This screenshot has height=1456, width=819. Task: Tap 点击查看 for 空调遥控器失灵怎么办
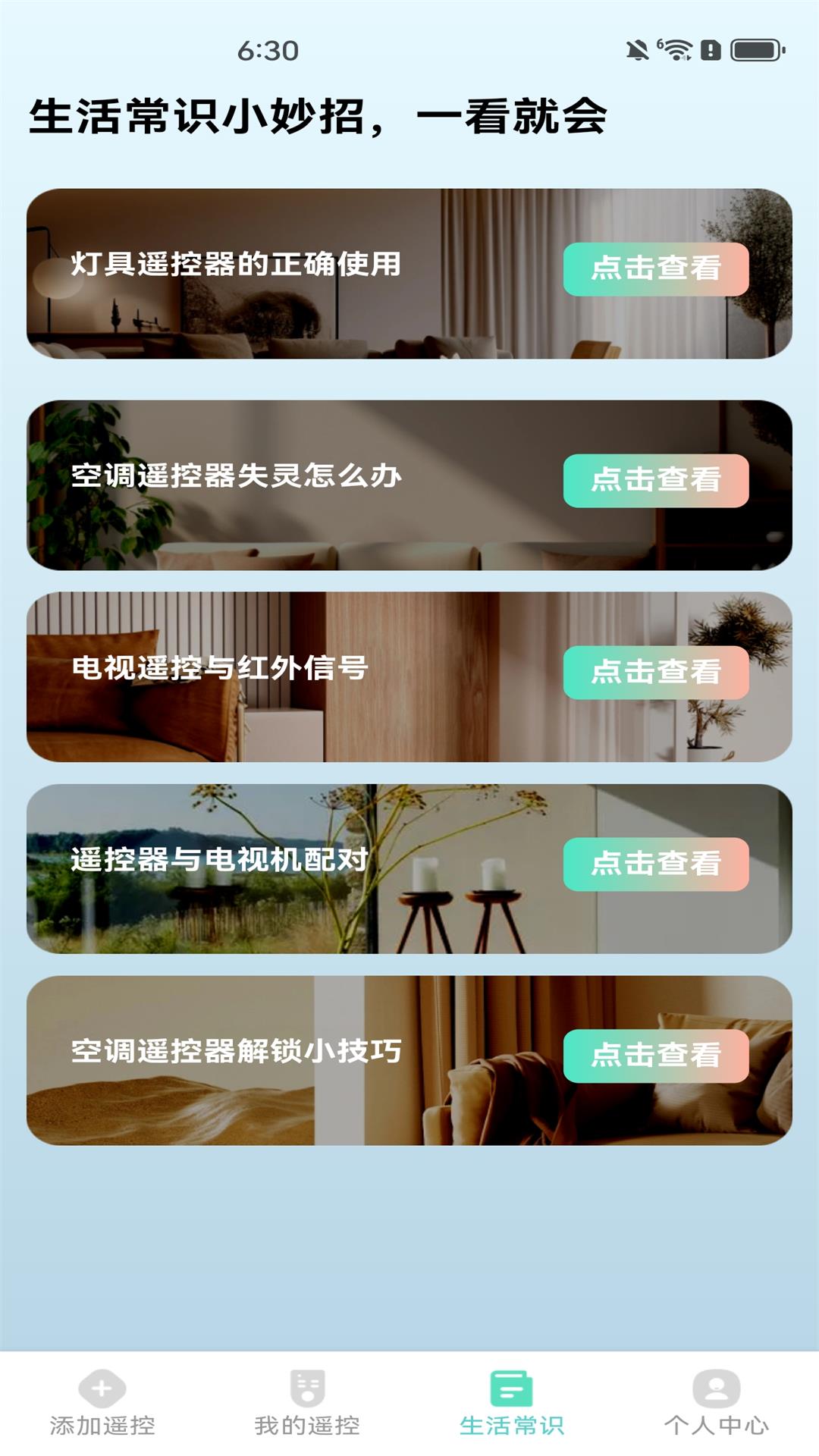[x=655, y=481]
